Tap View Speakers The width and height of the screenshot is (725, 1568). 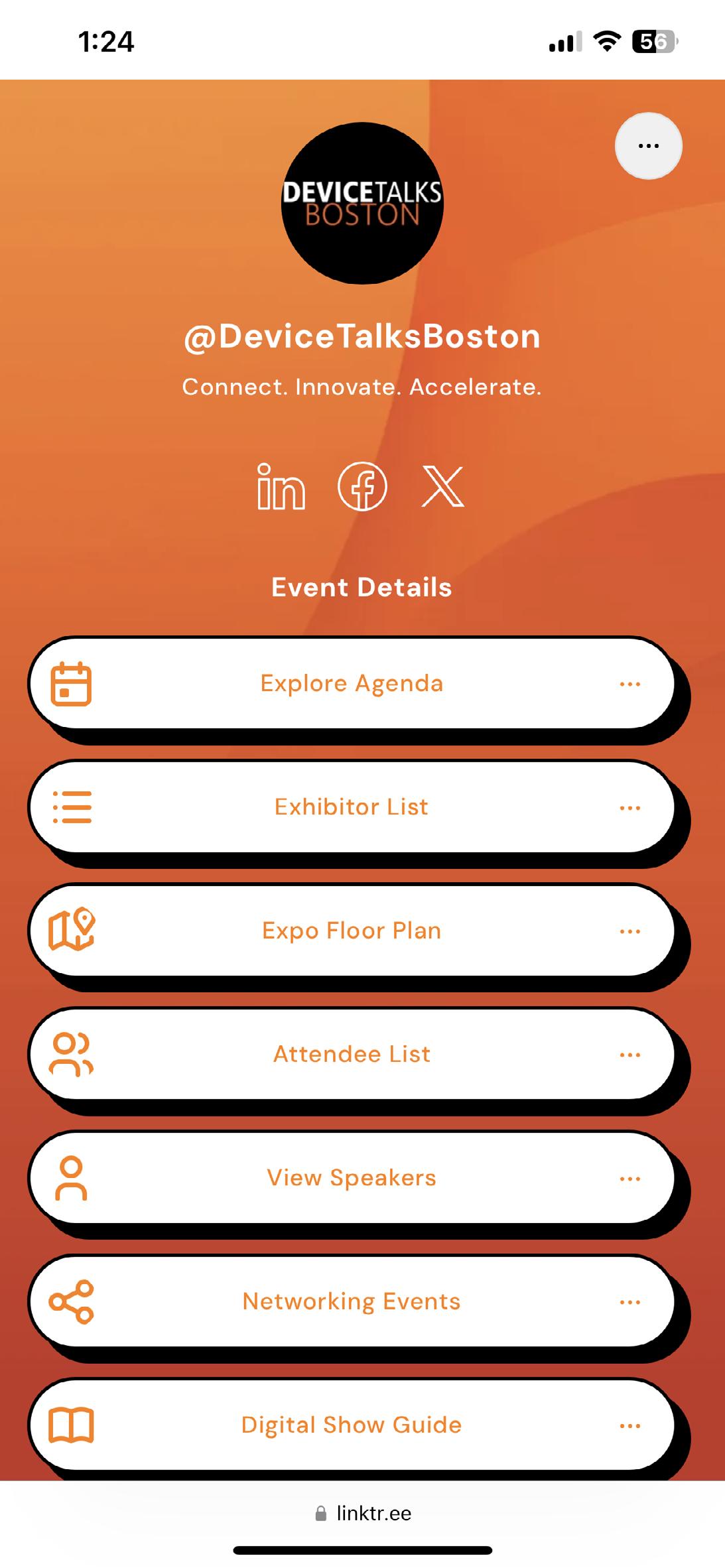pyautogui.click(x=351, y=1178)
